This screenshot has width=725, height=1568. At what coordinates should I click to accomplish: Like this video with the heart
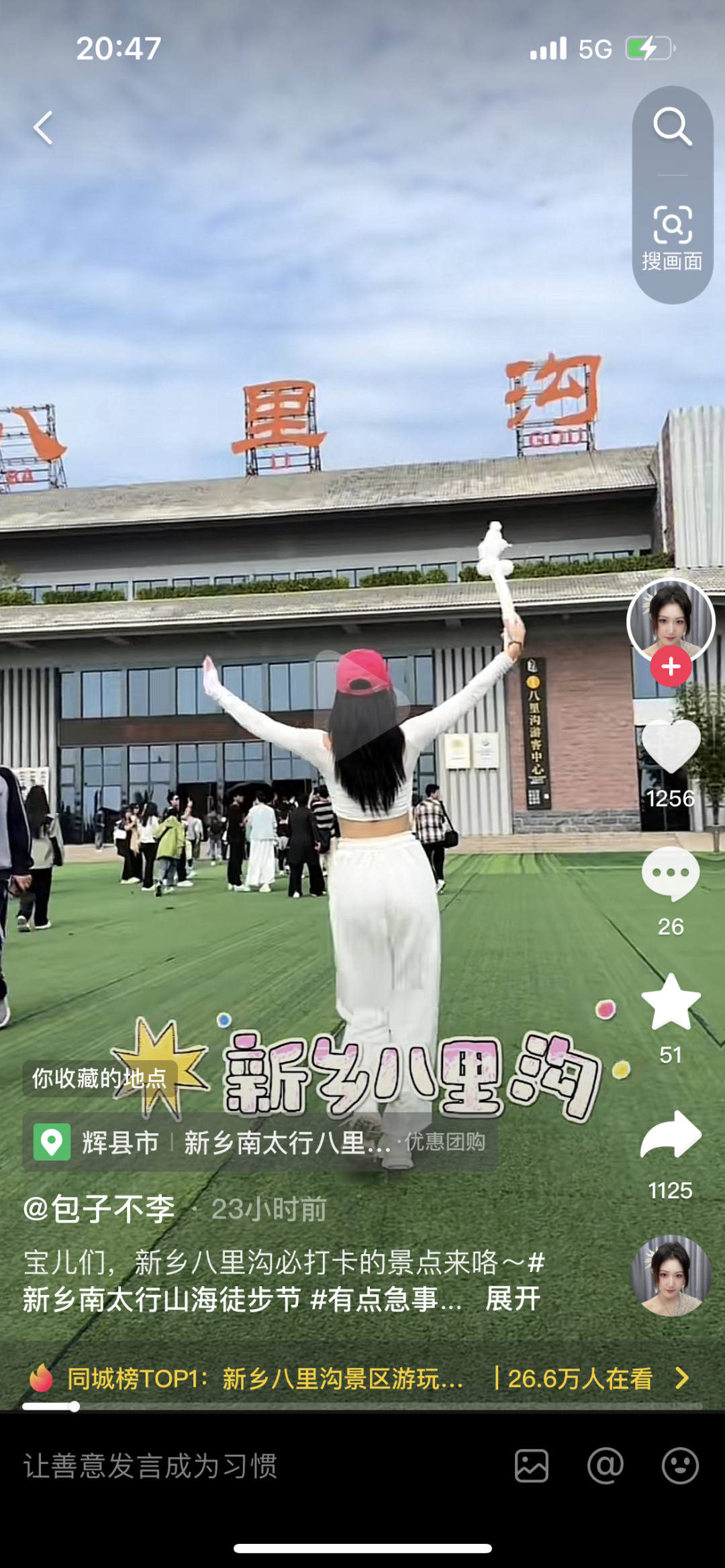[671, 747]
